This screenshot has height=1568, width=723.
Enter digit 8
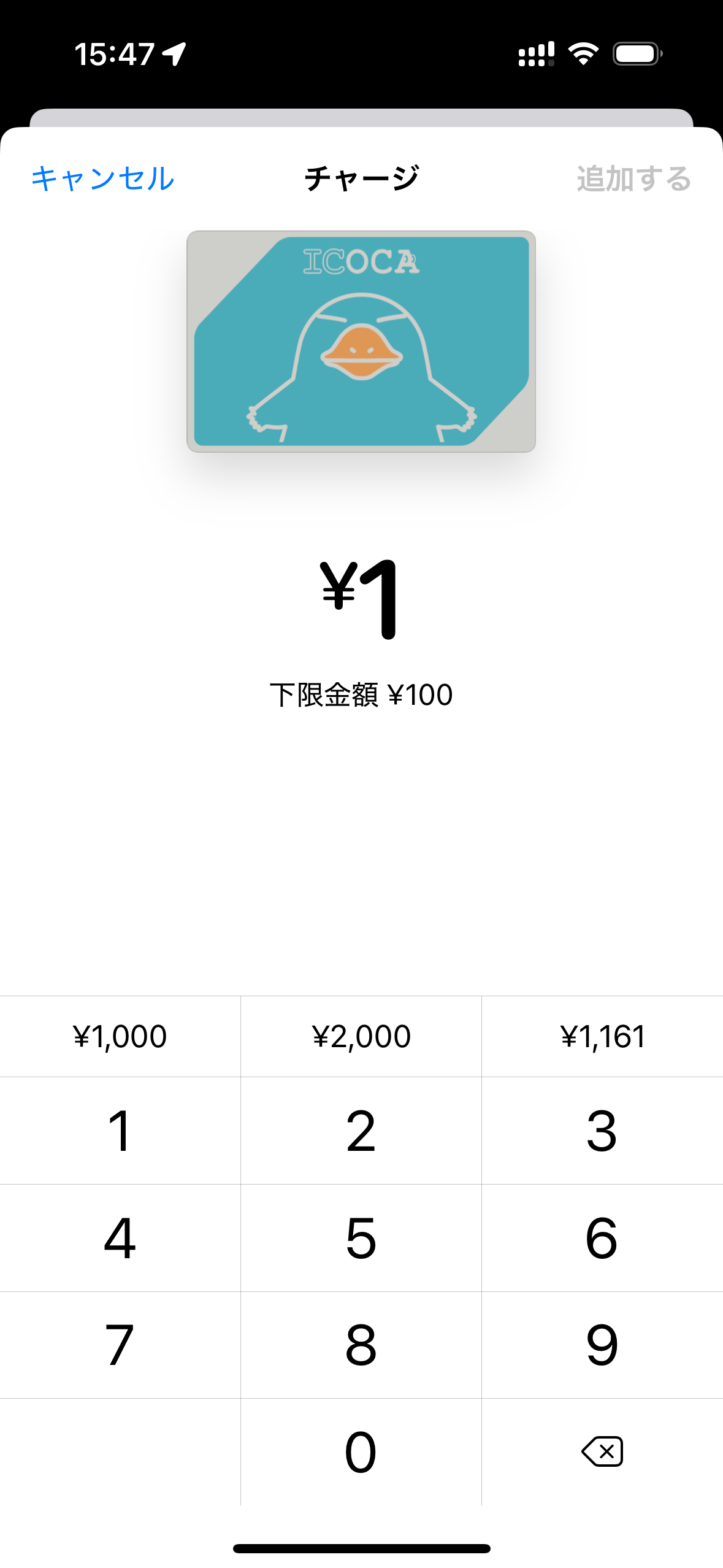tap(361, 1345)
